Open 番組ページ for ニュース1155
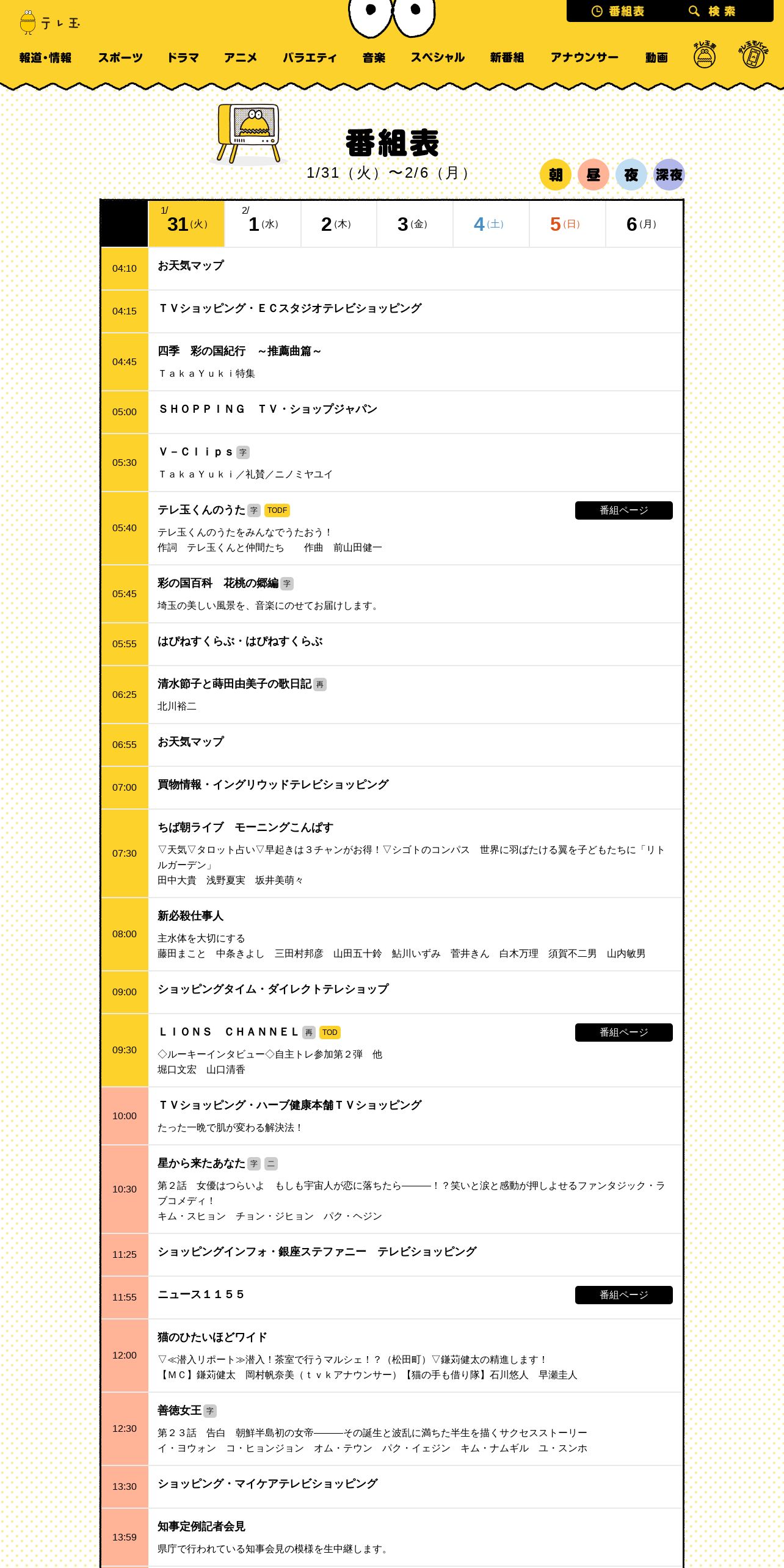This screenshot has height=1568, width=784. point(623,1295)
